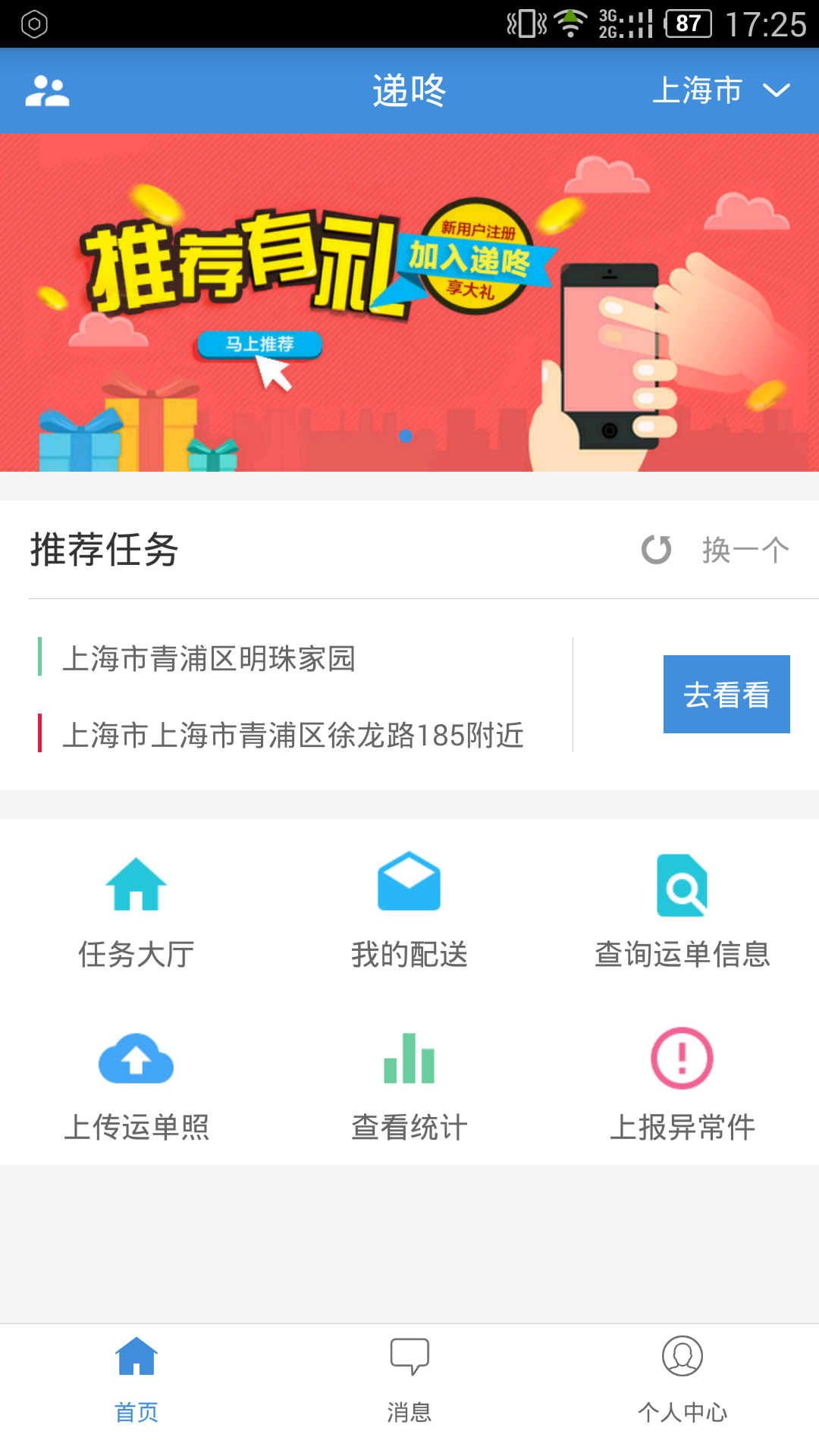Open the contacts people icon
This screenshot has height=1456, width=819.
pyautogui.click(x=47, y=91)
